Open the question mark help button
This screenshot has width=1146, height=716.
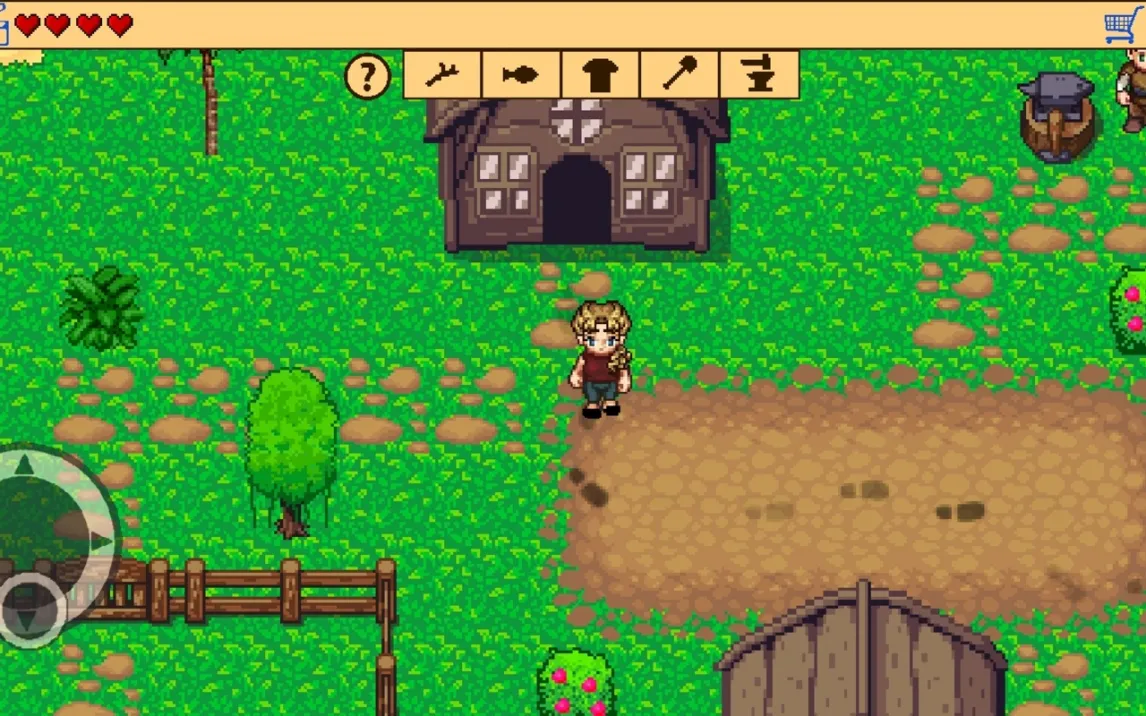pyautogui.click(x=368, y=75)
